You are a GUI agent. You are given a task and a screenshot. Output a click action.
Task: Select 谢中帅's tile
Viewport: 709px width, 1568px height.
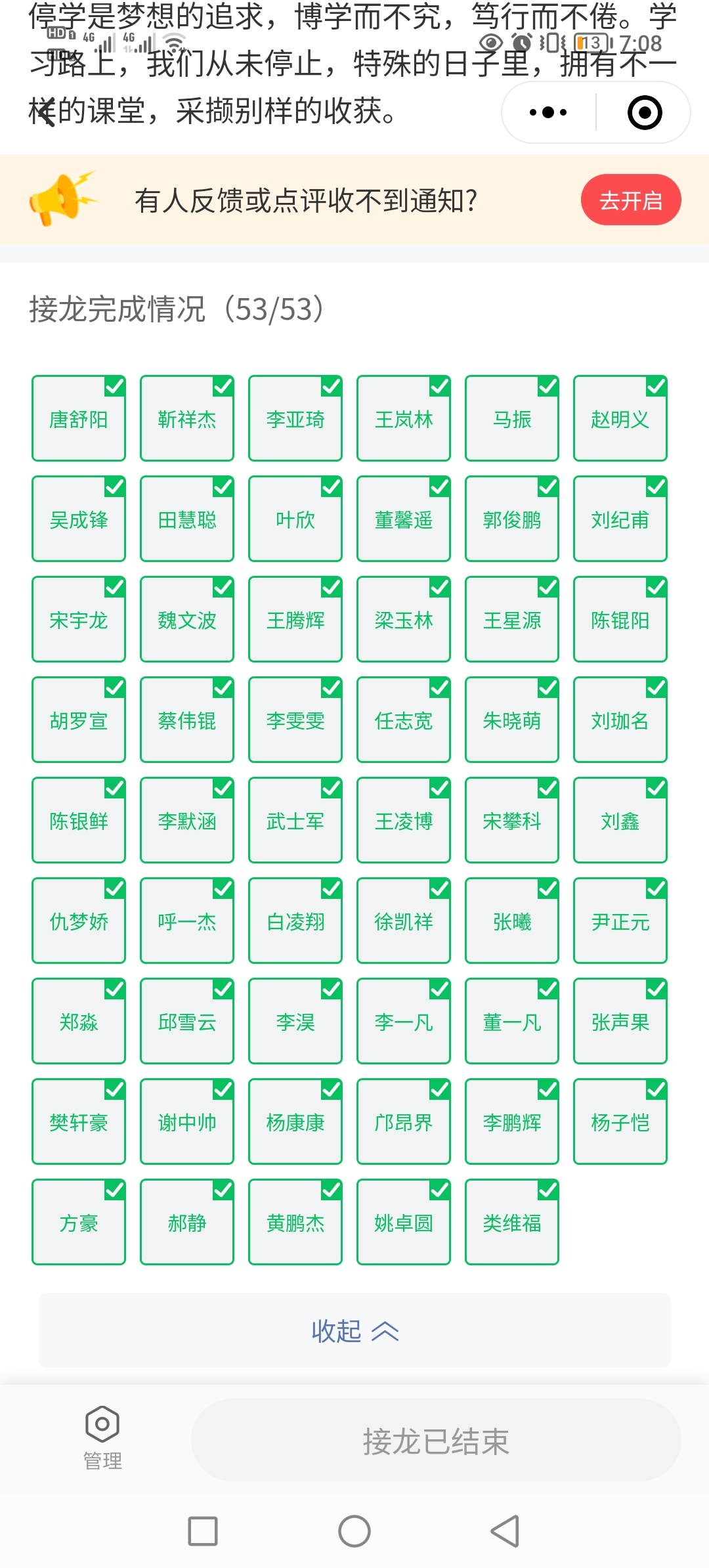click(187, 1122)
